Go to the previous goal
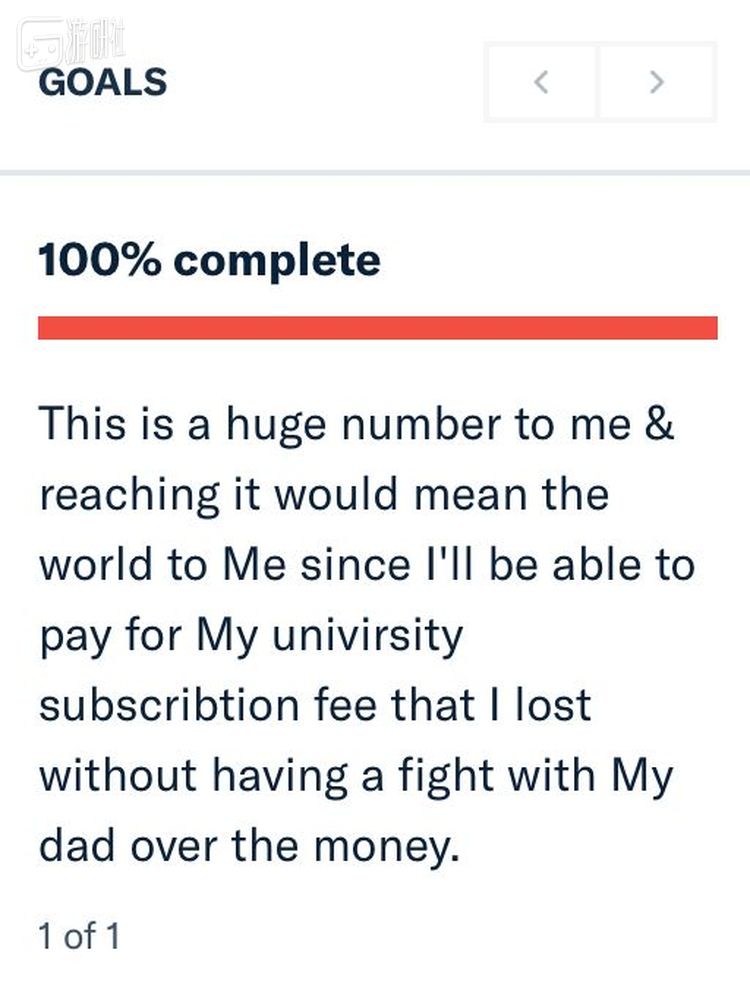The width and height of the screenshot is (750, 981). pyautogui.click(x=541, y=82)
